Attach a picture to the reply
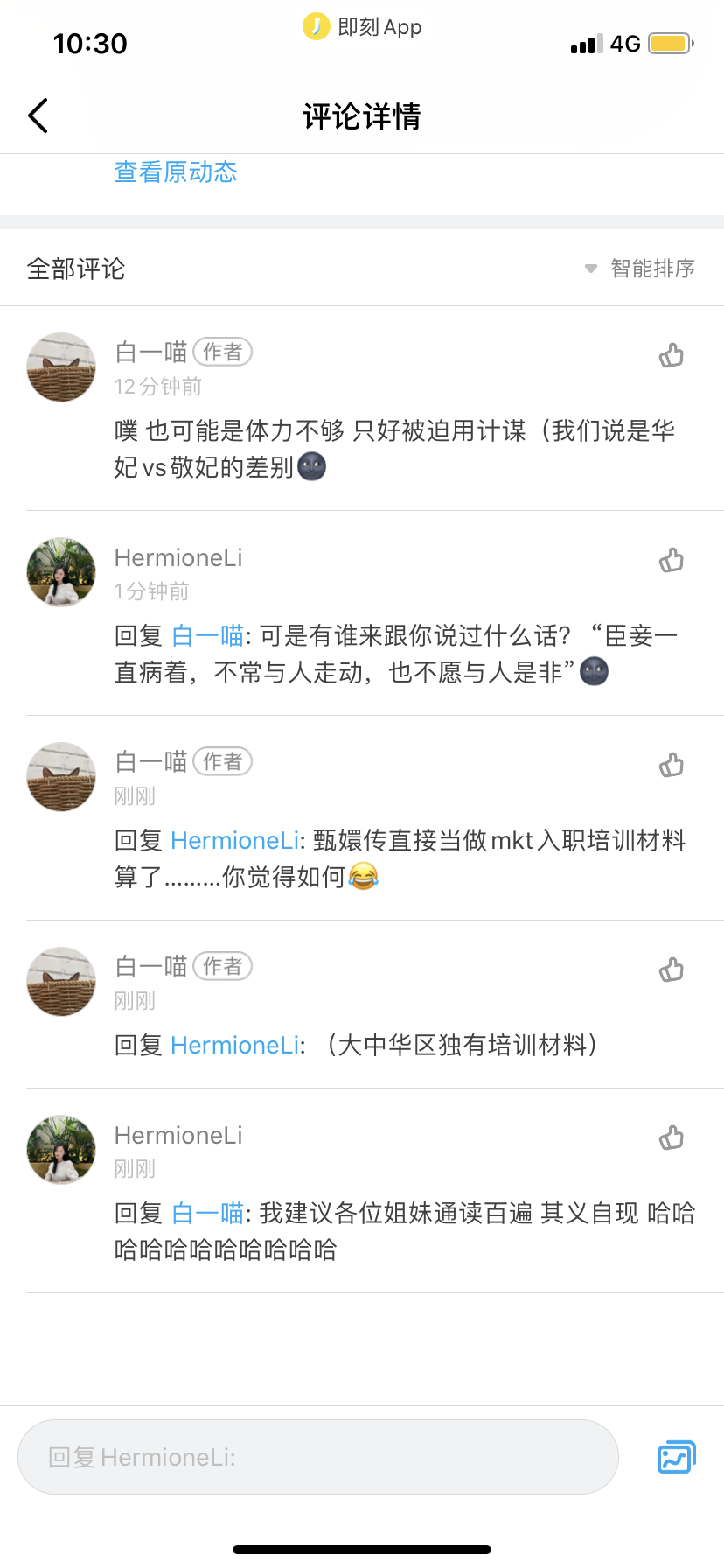 coord(676,1457)
